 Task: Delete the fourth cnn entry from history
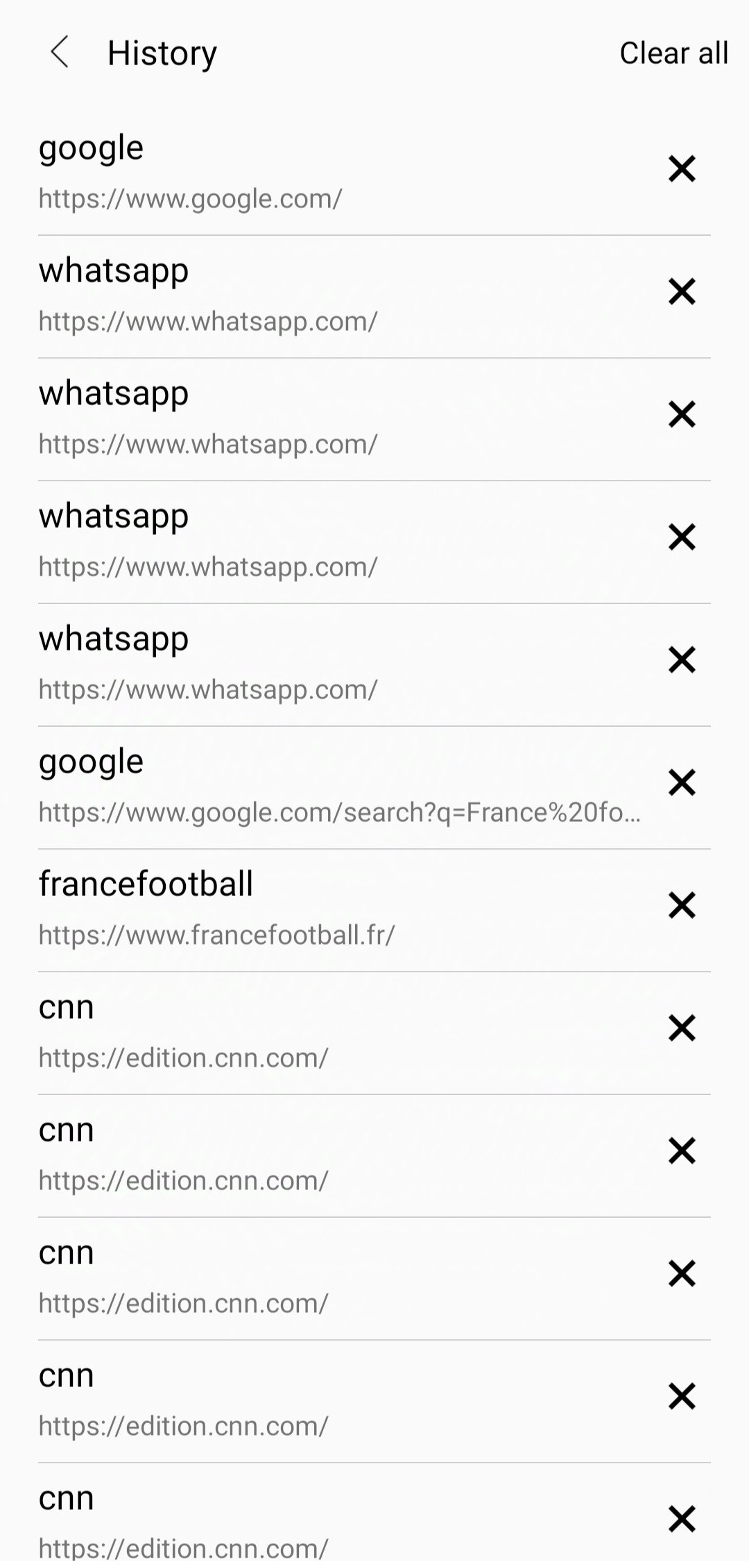[x=682, y=1395]
